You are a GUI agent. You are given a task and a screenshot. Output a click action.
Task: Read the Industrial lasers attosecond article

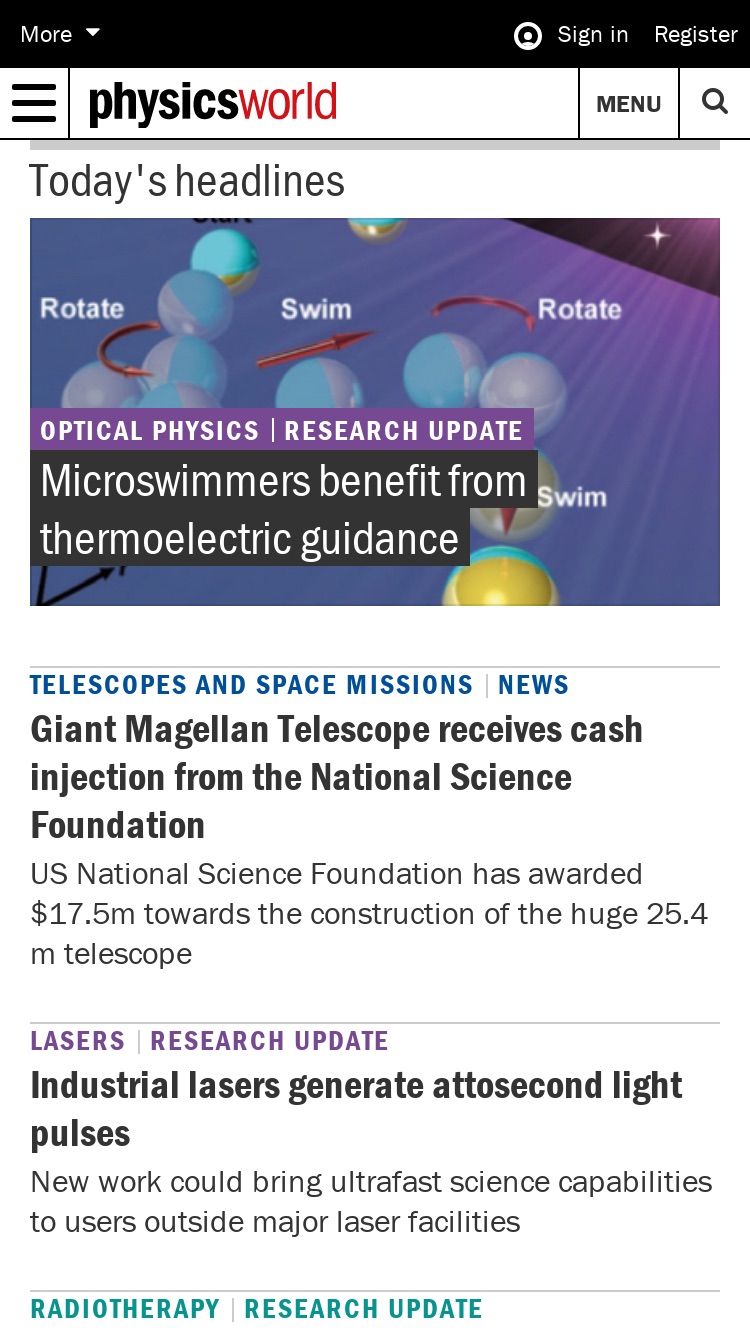[357, 1109]
